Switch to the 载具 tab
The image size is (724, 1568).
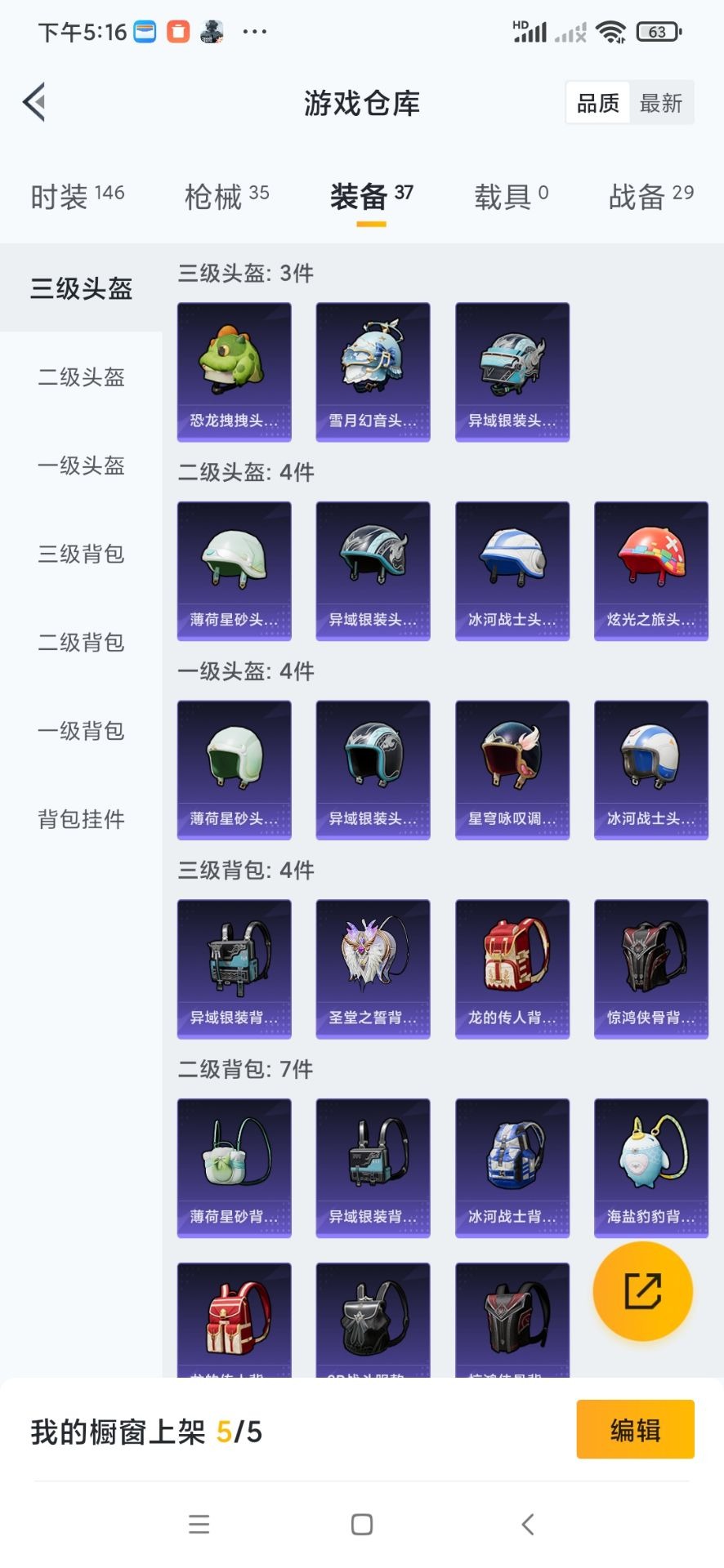pyautogui.click(x=511, y=197)
